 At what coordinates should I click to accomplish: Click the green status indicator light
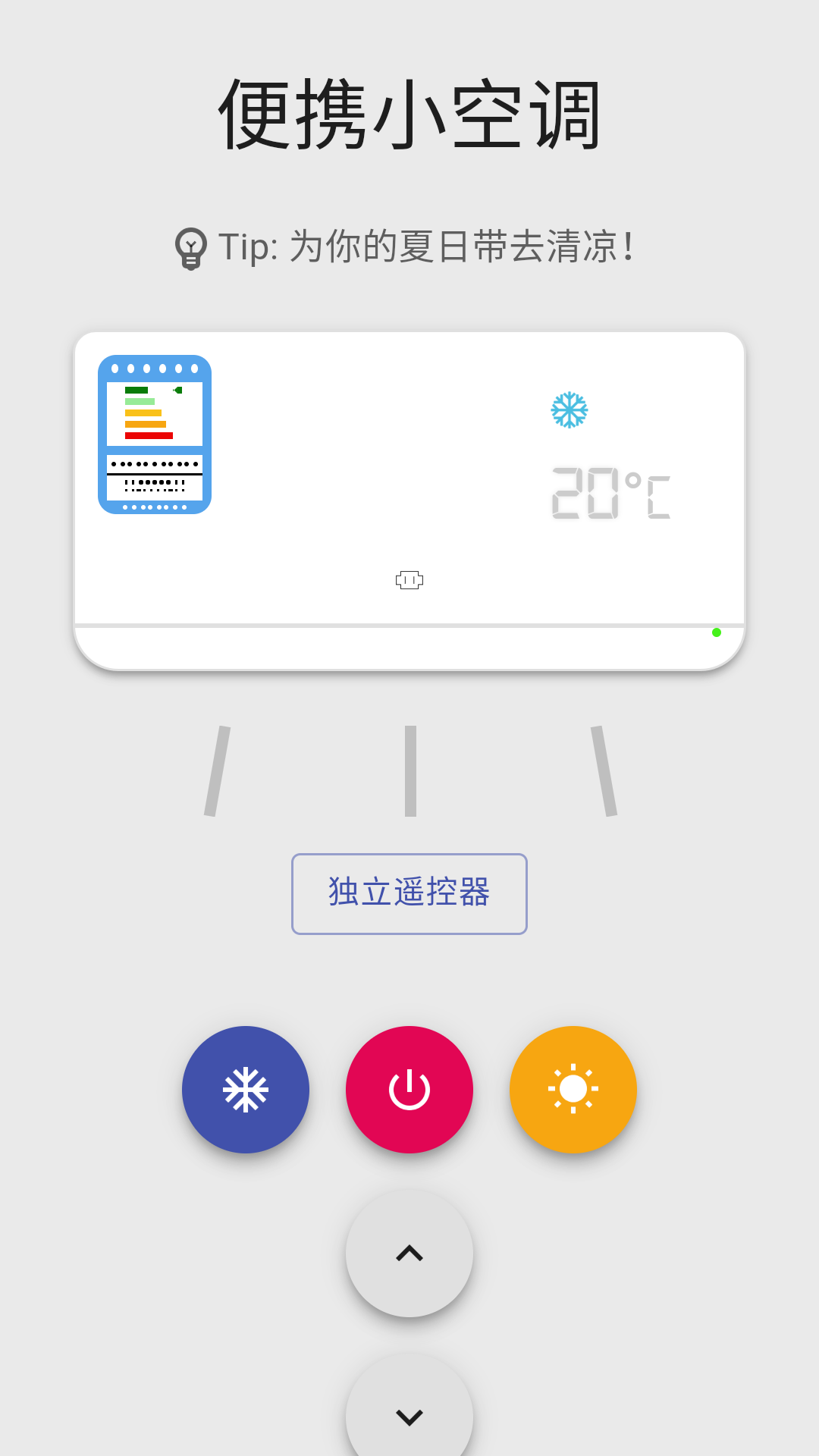[x=717, y=632]
